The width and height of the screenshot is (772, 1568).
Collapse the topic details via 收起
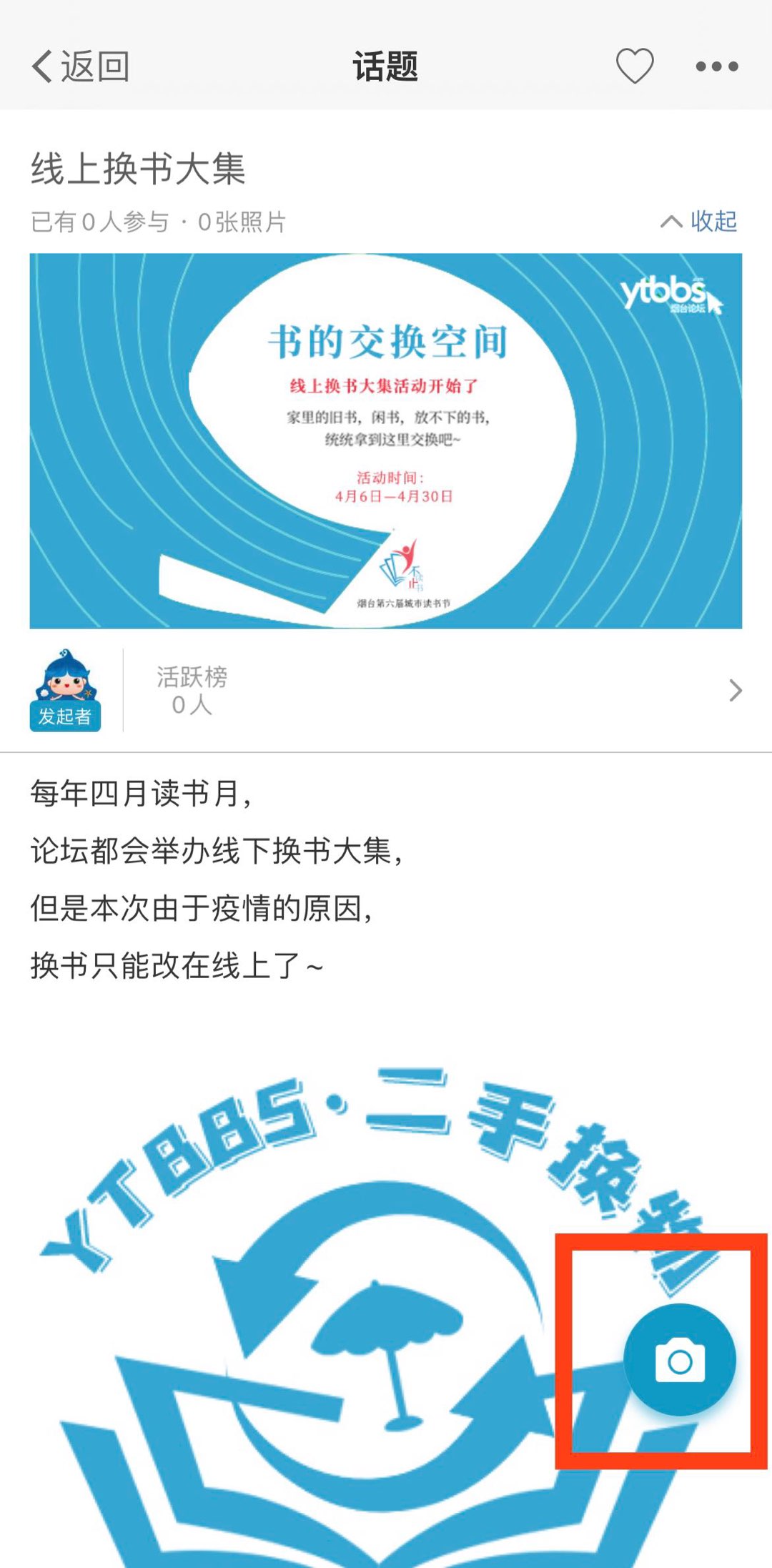tap(699, 221)
